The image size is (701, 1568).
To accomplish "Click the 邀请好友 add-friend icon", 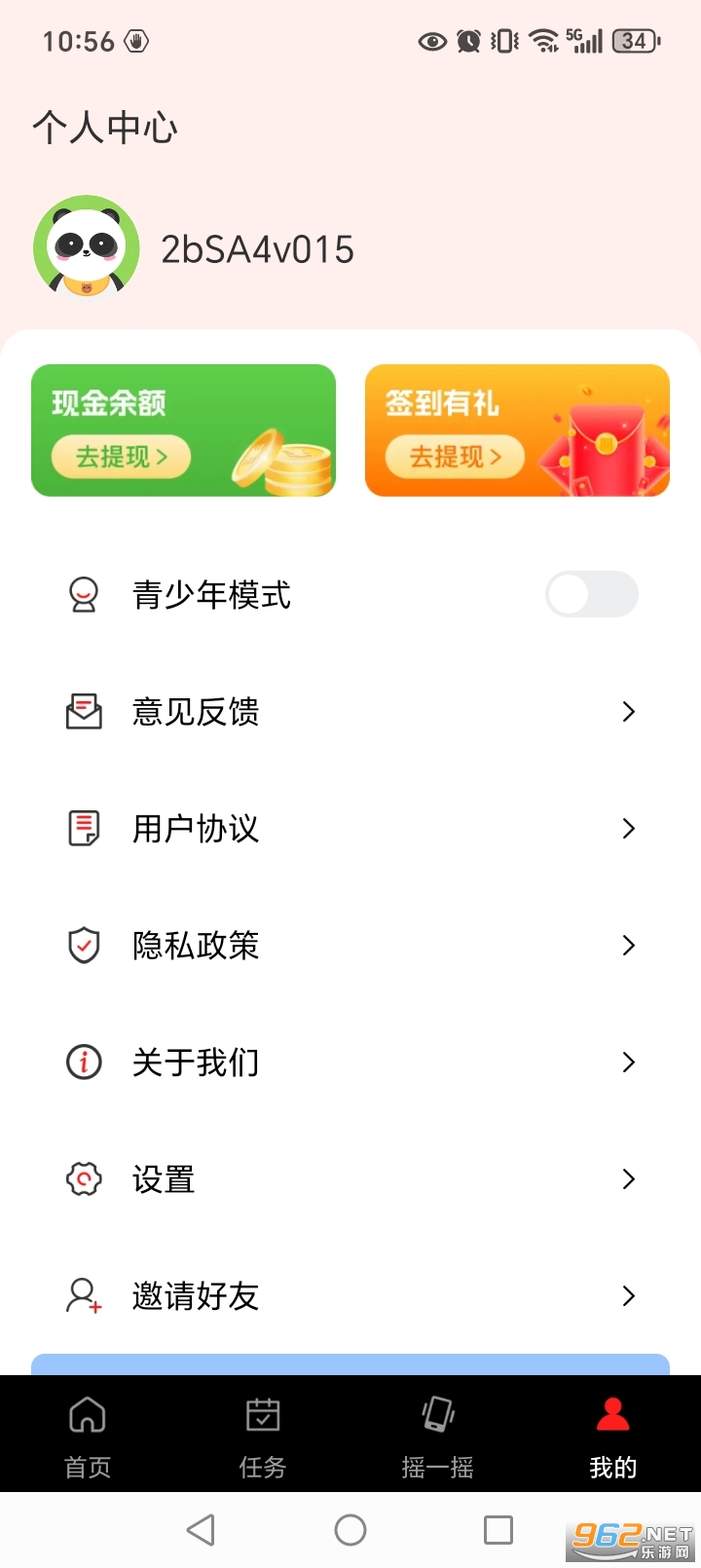I will (85, 1296).
